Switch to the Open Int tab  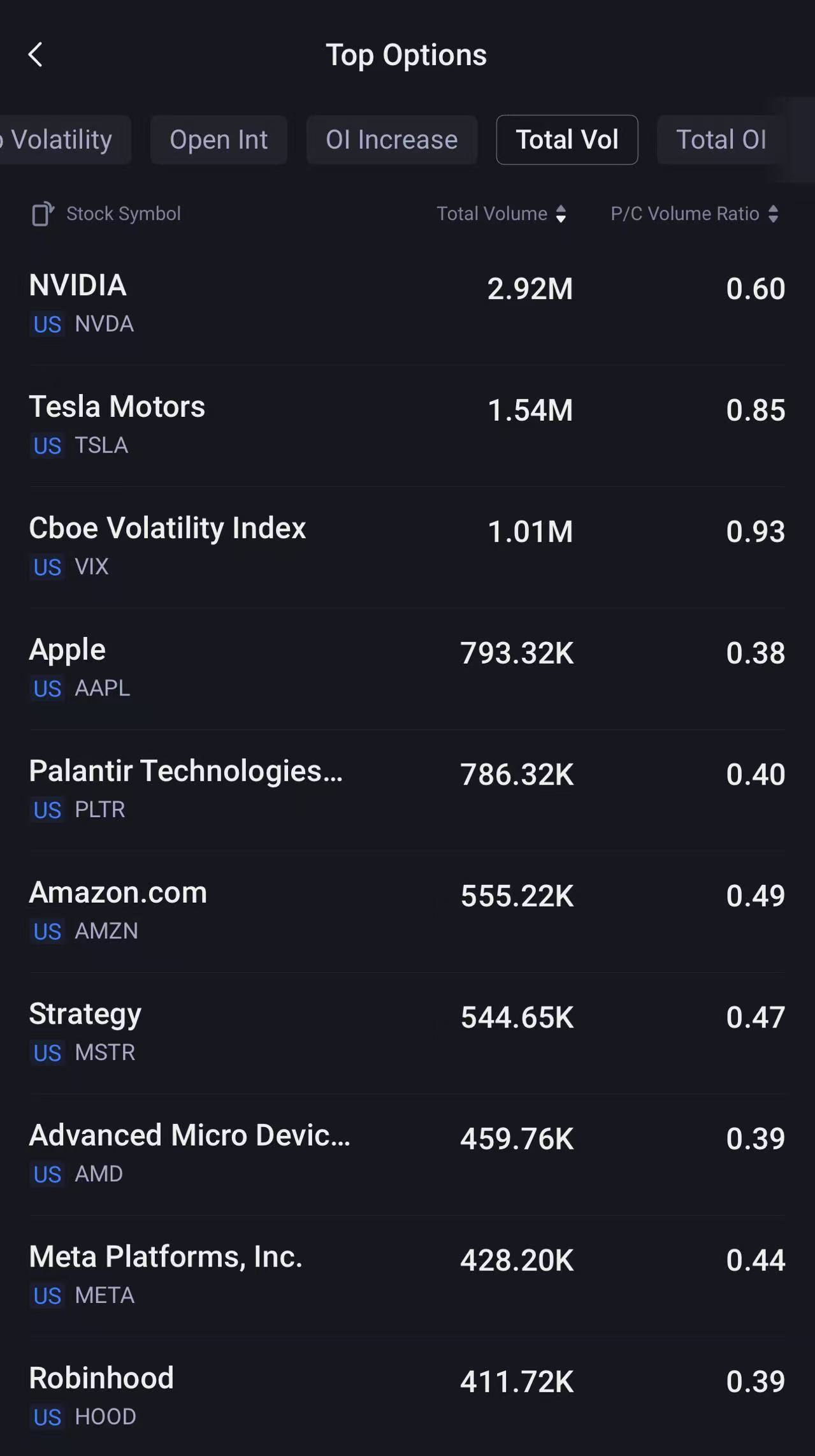click(219, 140)
